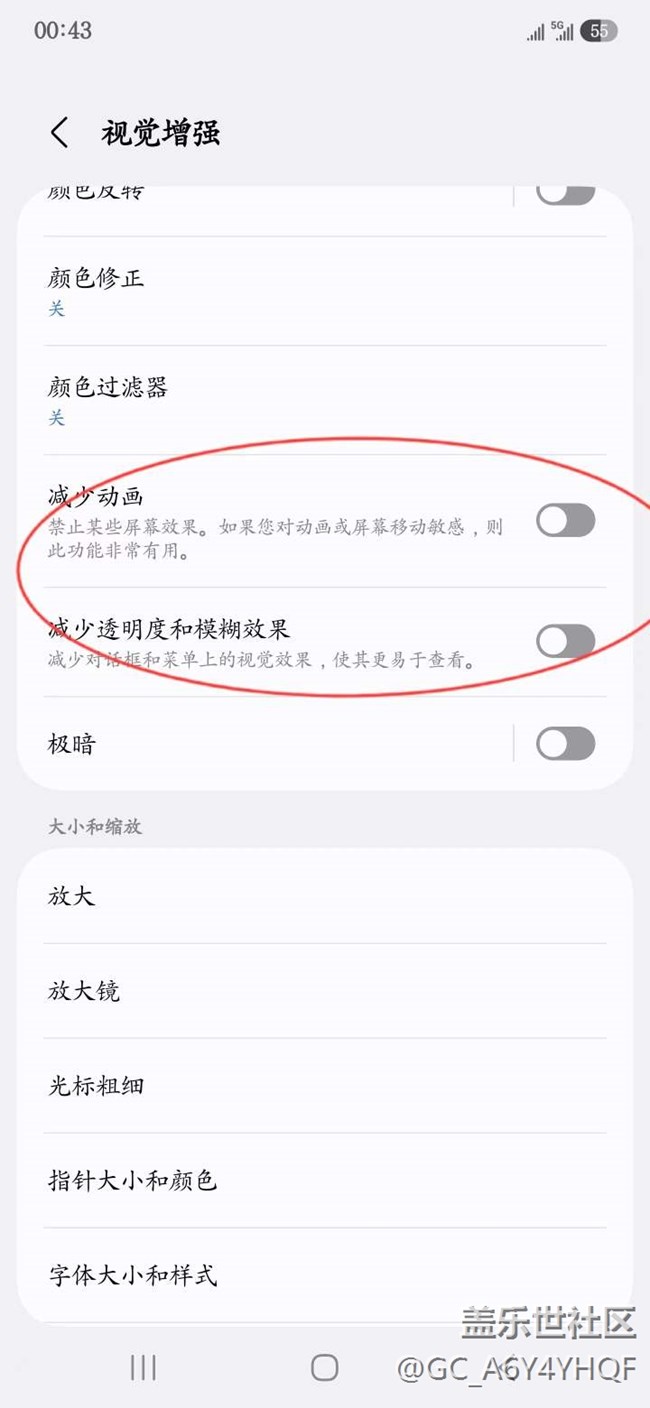Screen dimensions: 650x1408
Task: Go to the home screen
Action: 324,1368
